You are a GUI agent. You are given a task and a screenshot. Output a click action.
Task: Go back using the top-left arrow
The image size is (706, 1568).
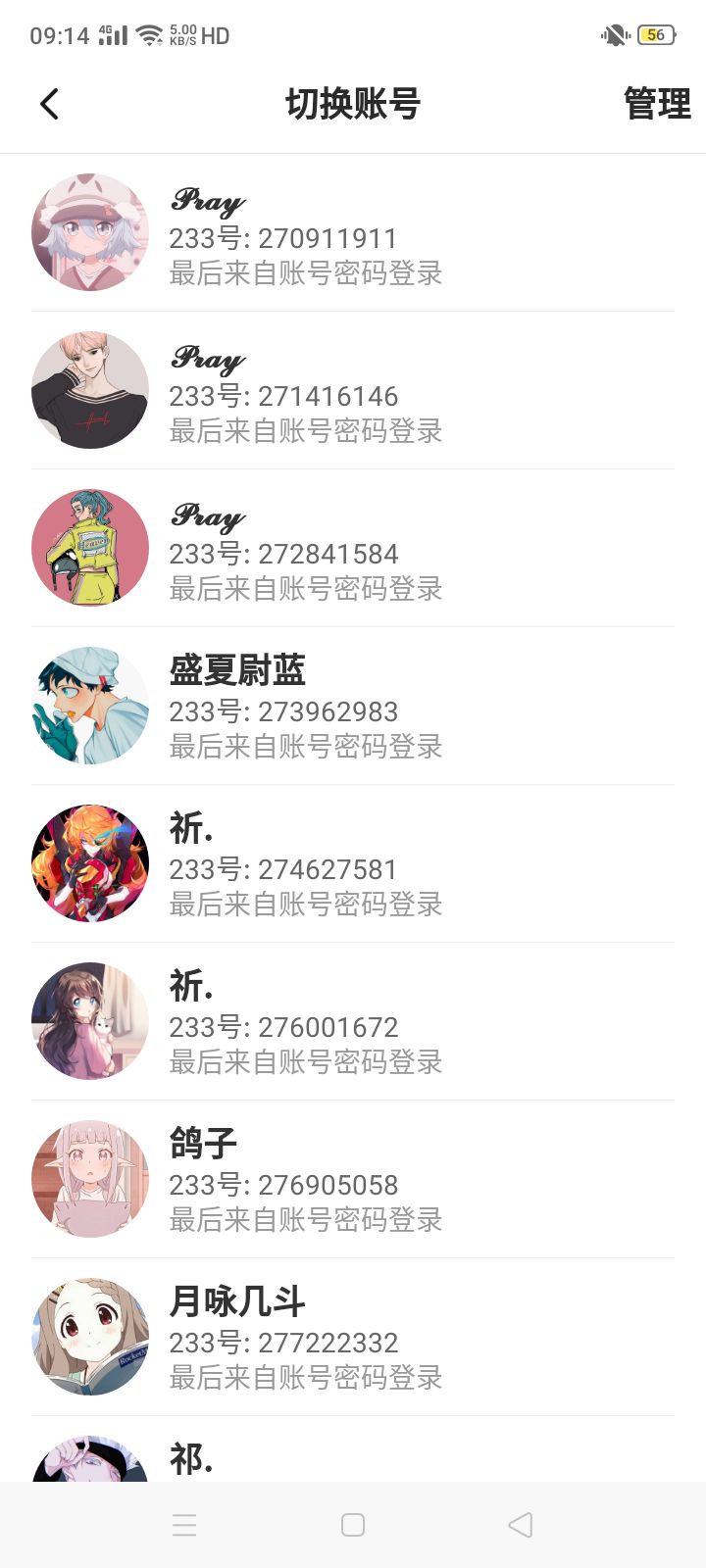pos(49,104)
